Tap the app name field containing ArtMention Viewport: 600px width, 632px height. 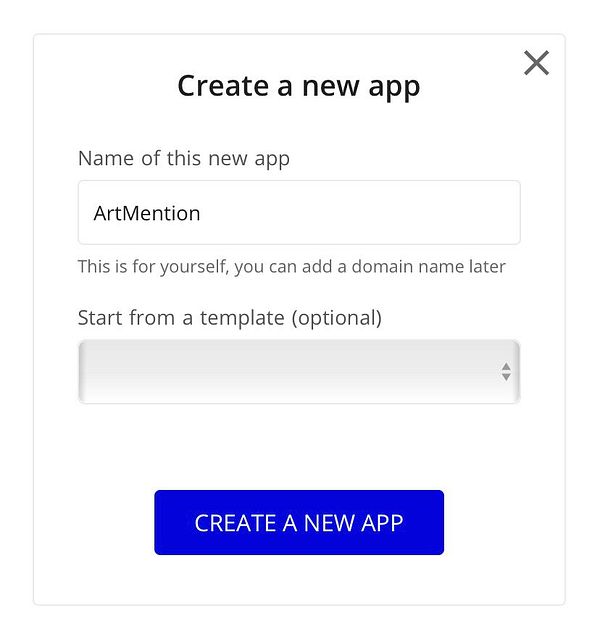(x=298, y=212)
